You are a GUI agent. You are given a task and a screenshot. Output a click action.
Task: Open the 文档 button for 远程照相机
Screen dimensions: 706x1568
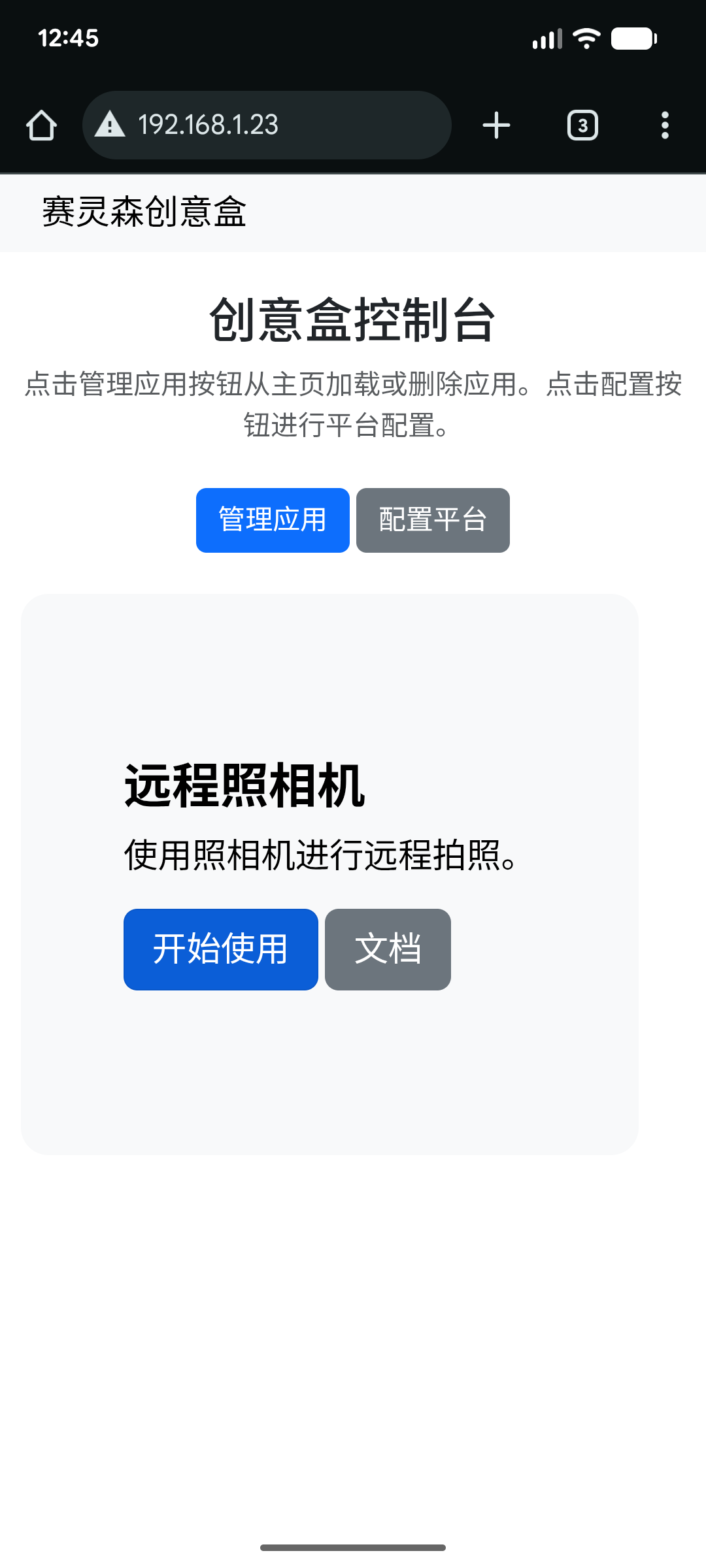[388, 949]
